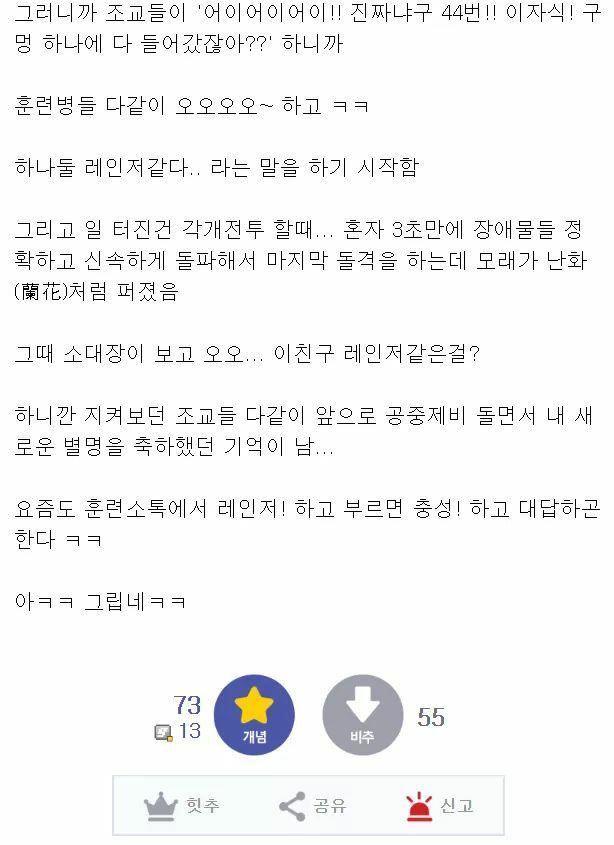Upvote the post with the 개념 star button
This screenshot has height=845, width=614.
(254, 715)
